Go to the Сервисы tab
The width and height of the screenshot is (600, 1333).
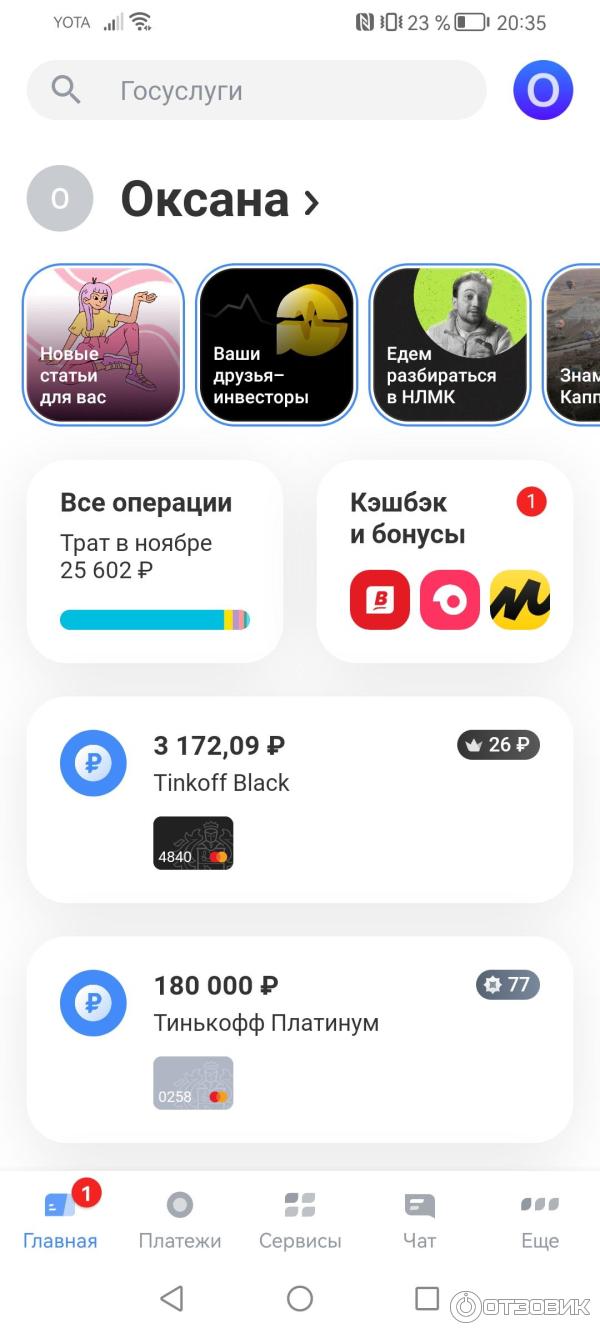[x=300, y=1220]
